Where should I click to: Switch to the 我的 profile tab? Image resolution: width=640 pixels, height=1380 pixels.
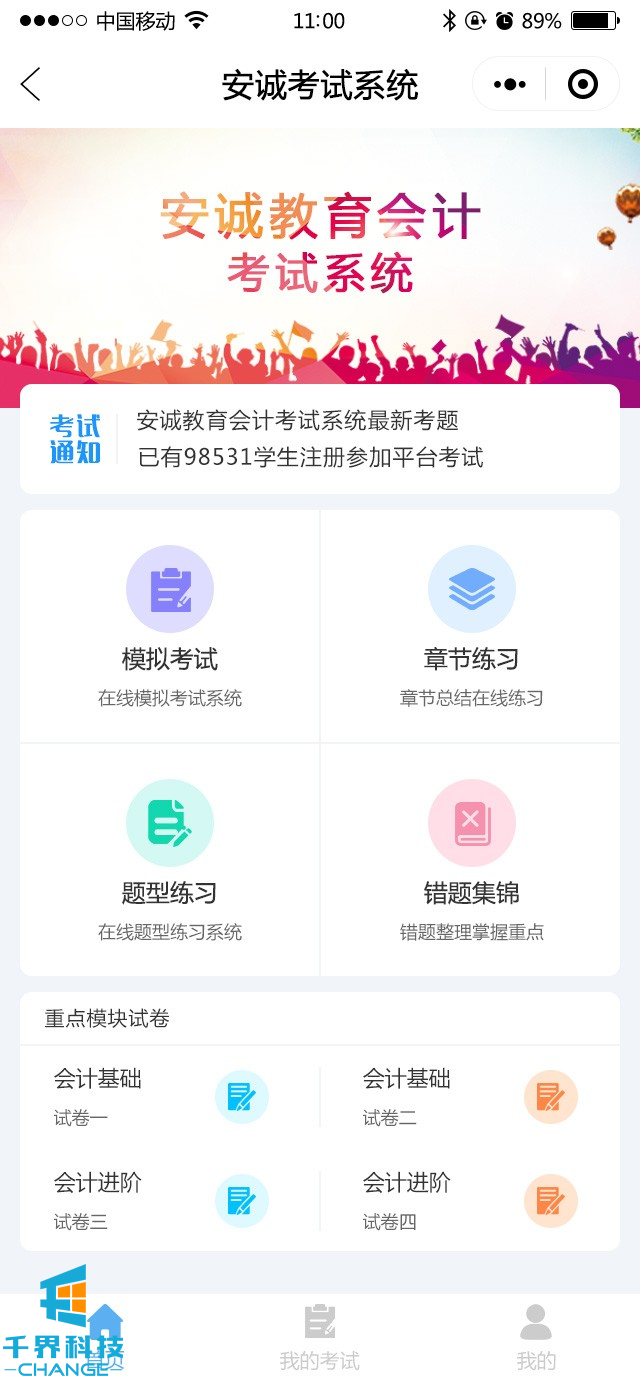[535, 1336]
